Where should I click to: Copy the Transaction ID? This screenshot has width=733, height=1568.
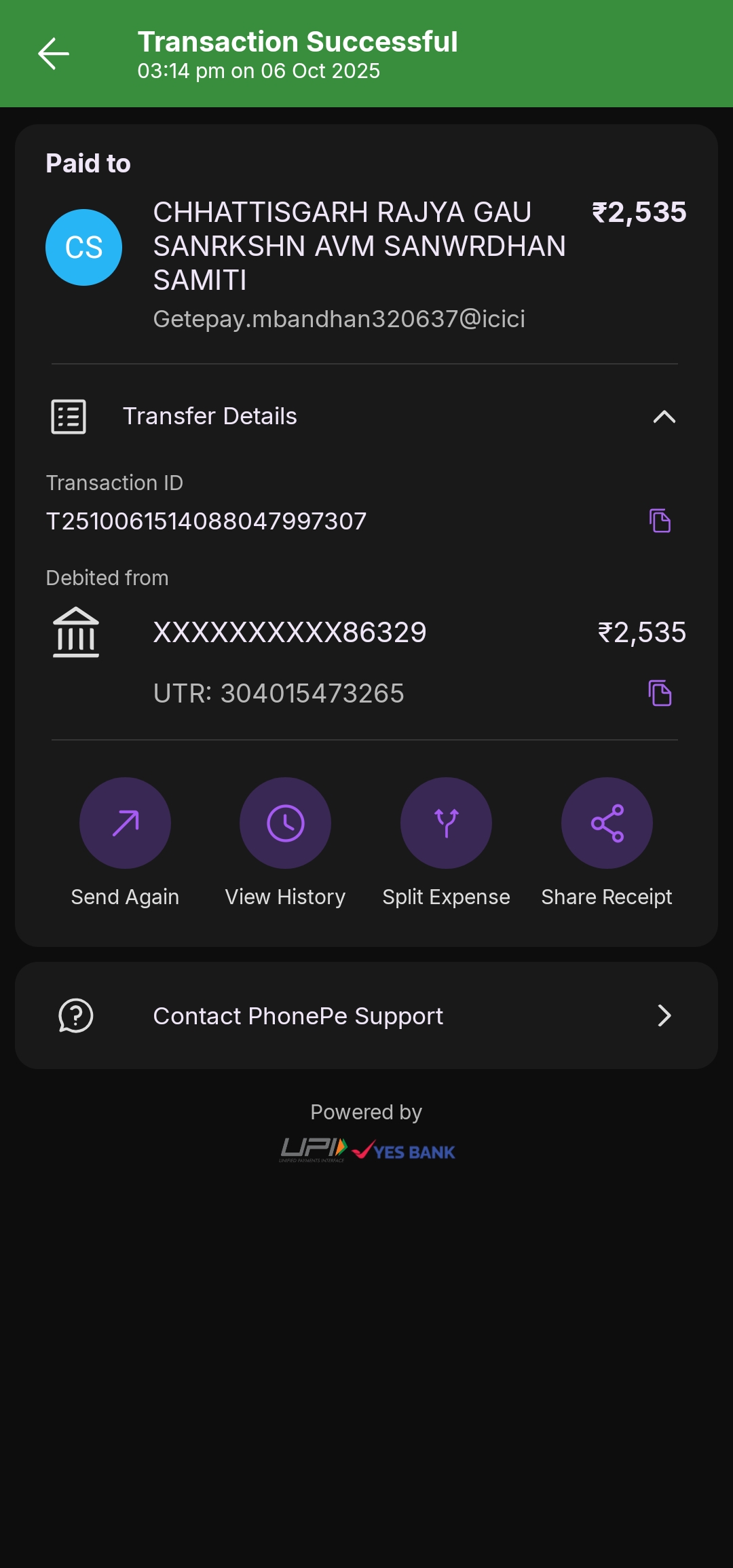point(660,521)
